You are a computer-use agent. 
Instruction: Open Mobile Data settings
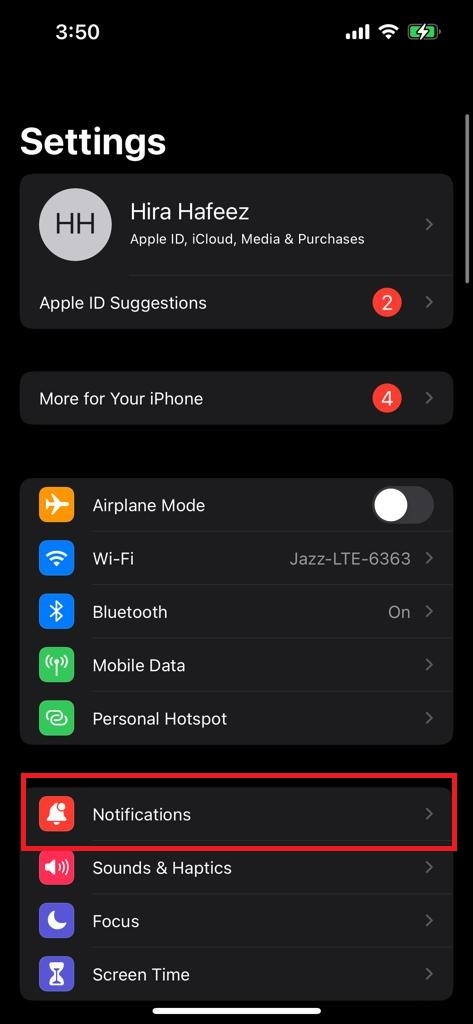click(x=236, y=665)
